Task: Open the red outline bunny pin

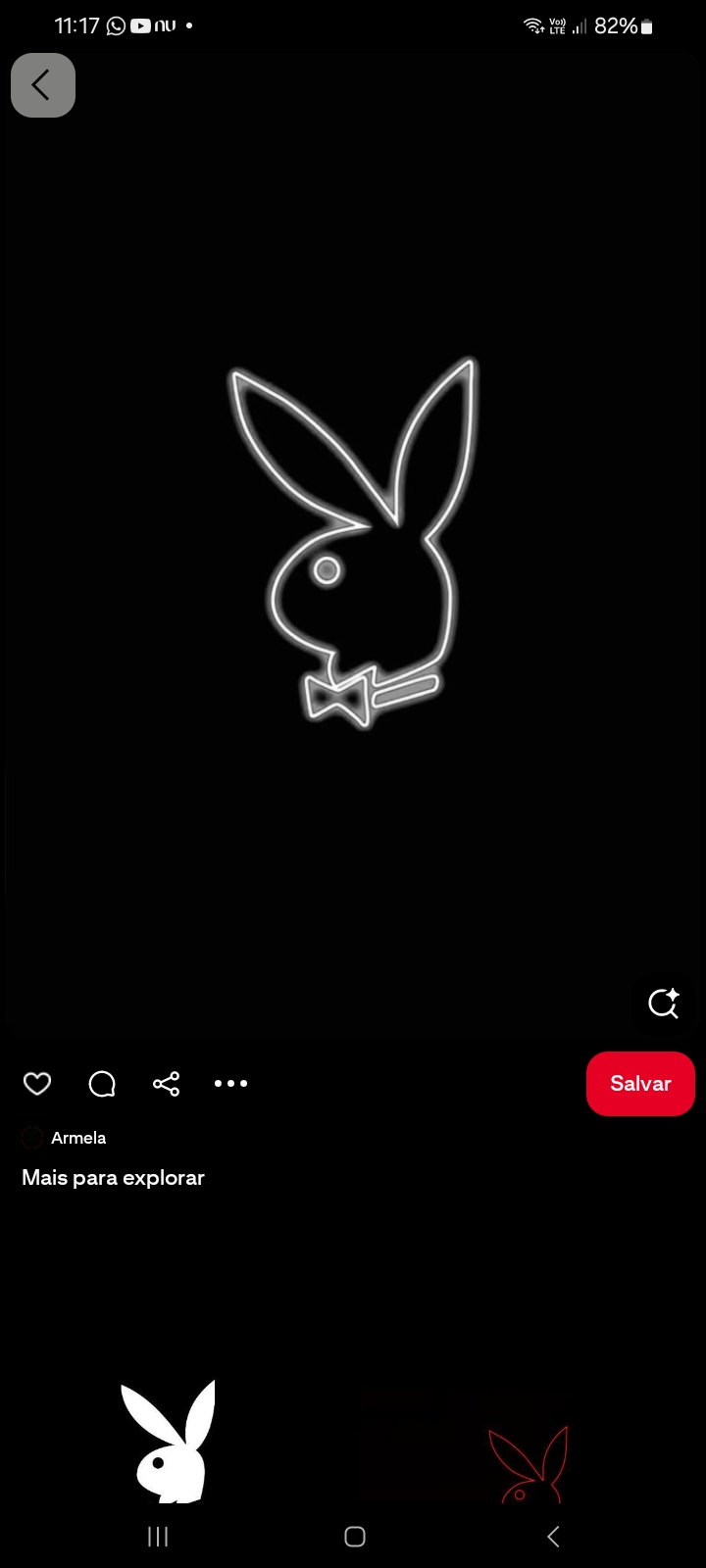Action: point(528,1462)
